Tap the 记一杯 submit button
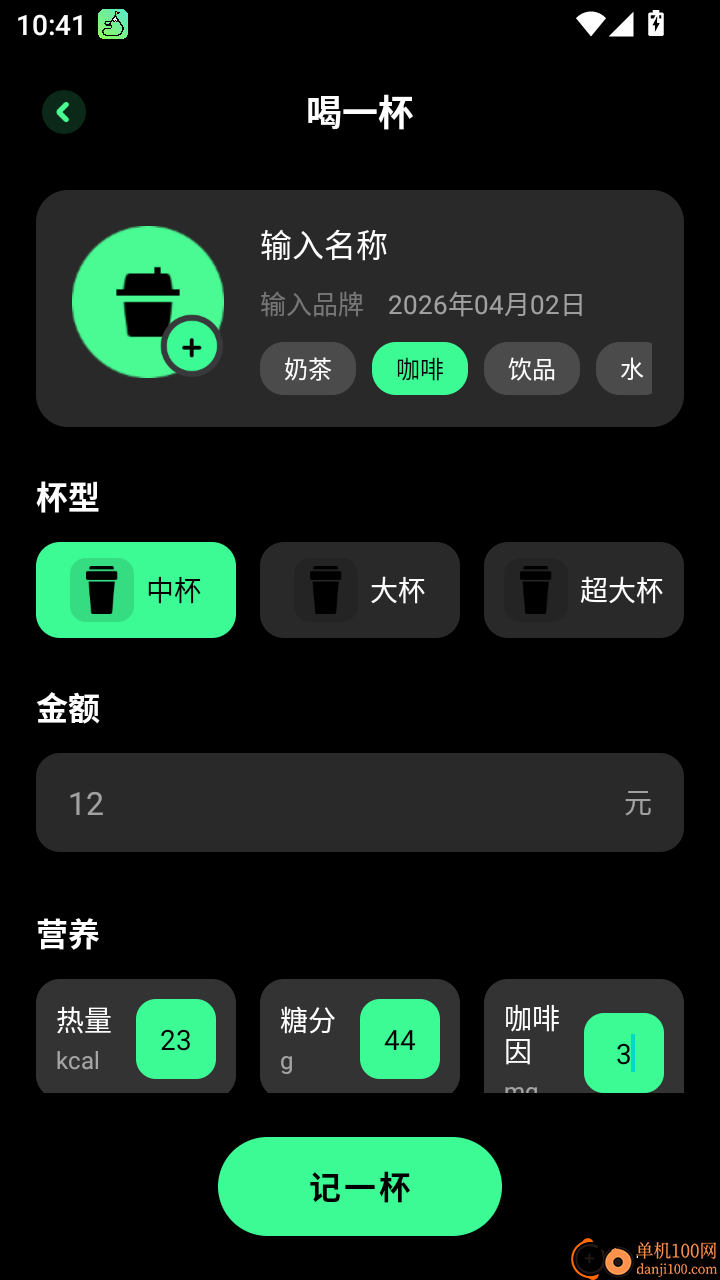Screen dimensions: 720x1280 coord(359,1186)
